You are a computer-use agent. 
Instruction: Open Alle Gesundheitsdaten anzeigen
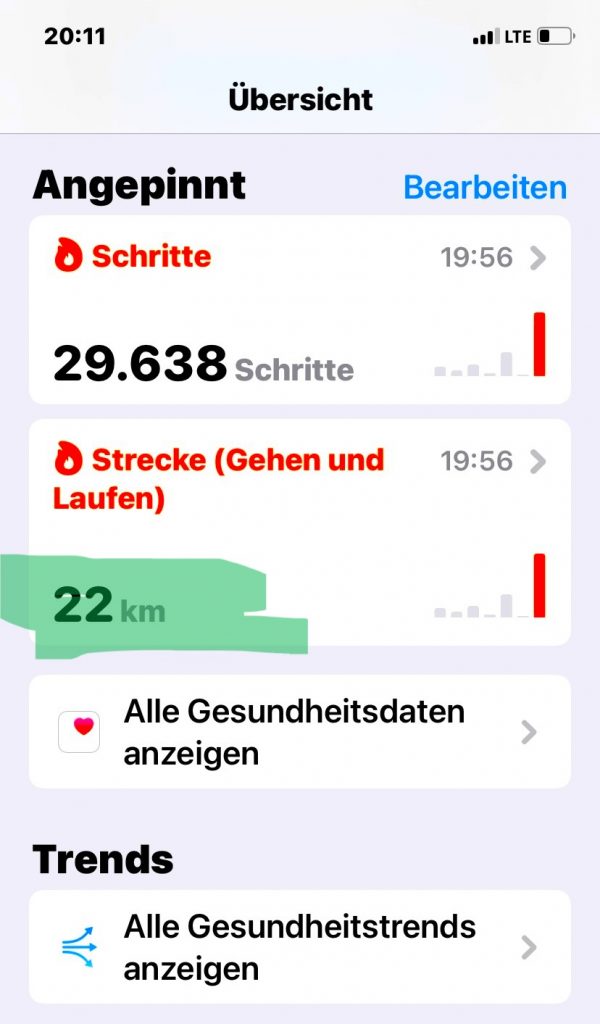coord(299,732)
